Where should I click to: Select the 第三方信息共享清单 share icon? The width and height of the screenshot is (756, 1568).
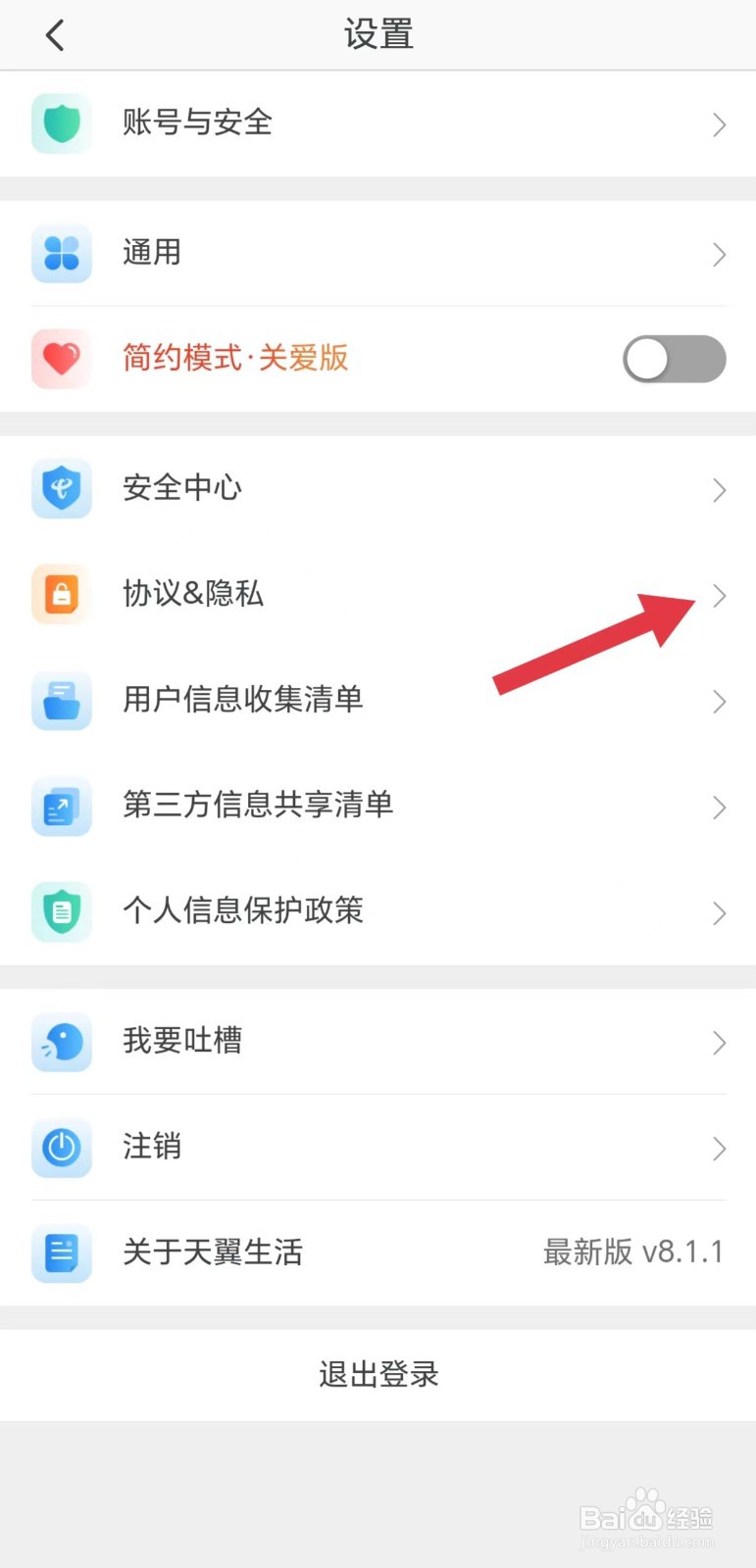click(x=61, y=807)
